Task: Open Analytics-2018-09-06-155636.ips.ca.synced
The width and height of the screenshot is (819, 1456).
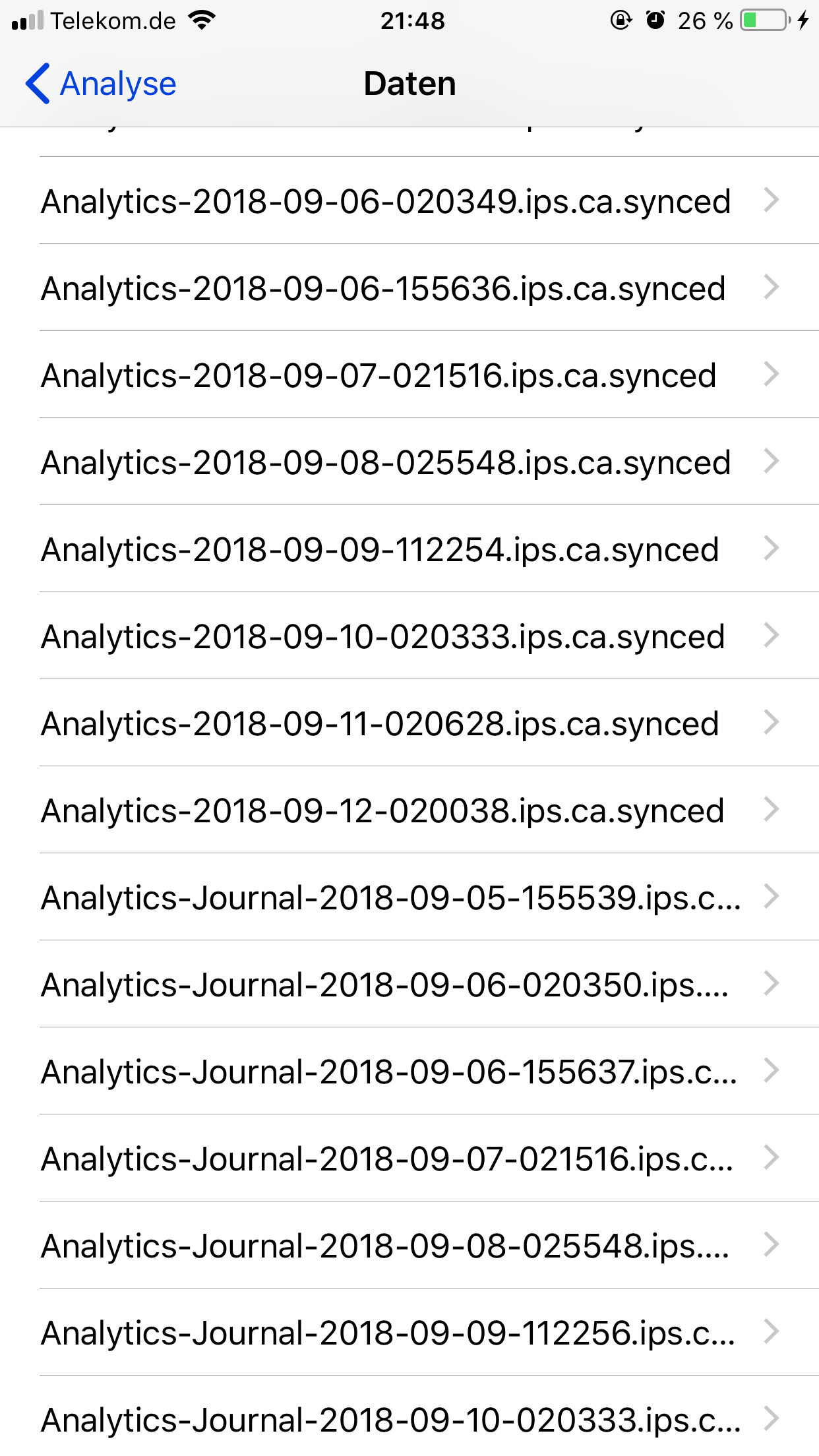Action: coord(409,288)
